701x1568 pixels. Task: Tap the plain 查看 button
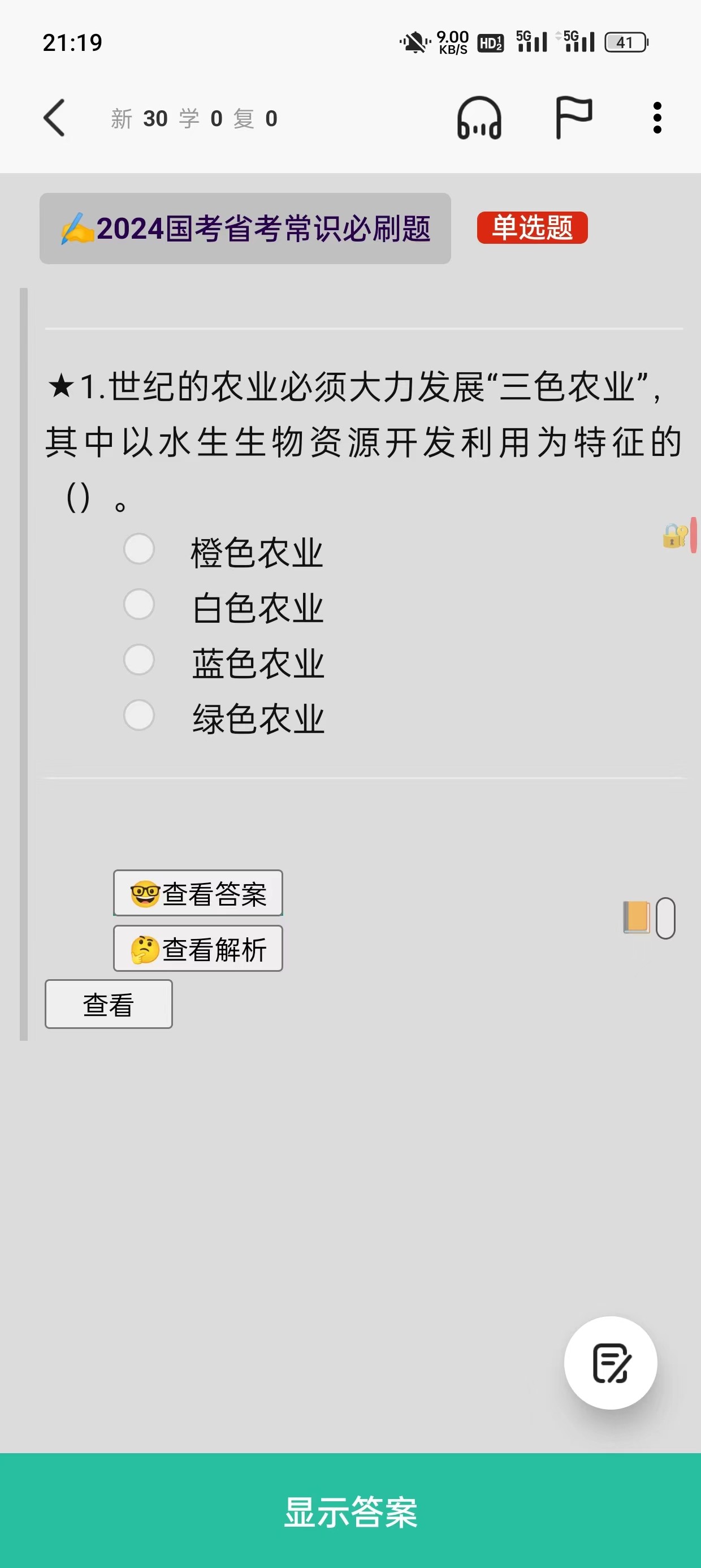[x=109, y=1005]
